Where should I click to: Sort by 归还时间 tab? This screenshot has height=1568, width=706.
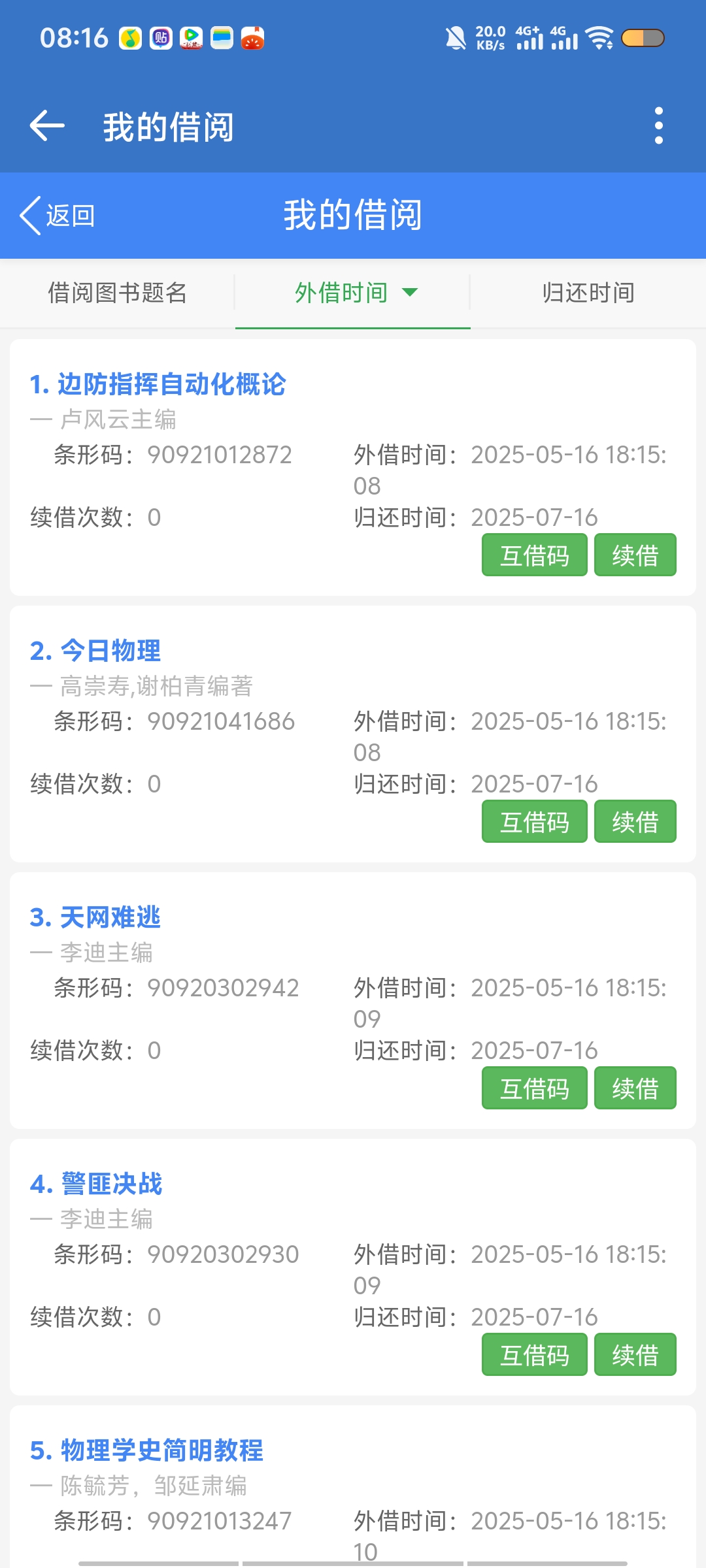[x=588, y=293]
